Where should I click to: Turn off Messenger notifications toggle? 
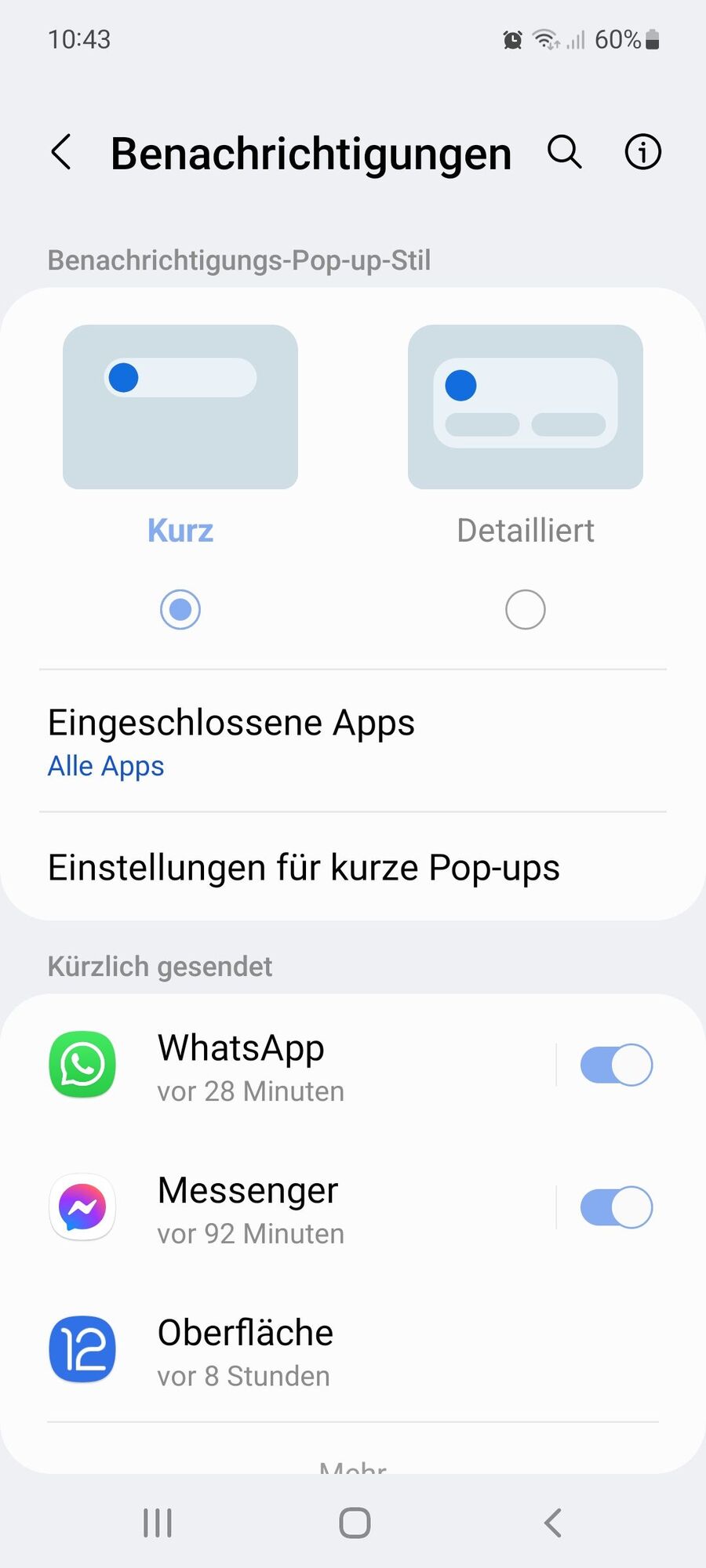coord(616,1208)
